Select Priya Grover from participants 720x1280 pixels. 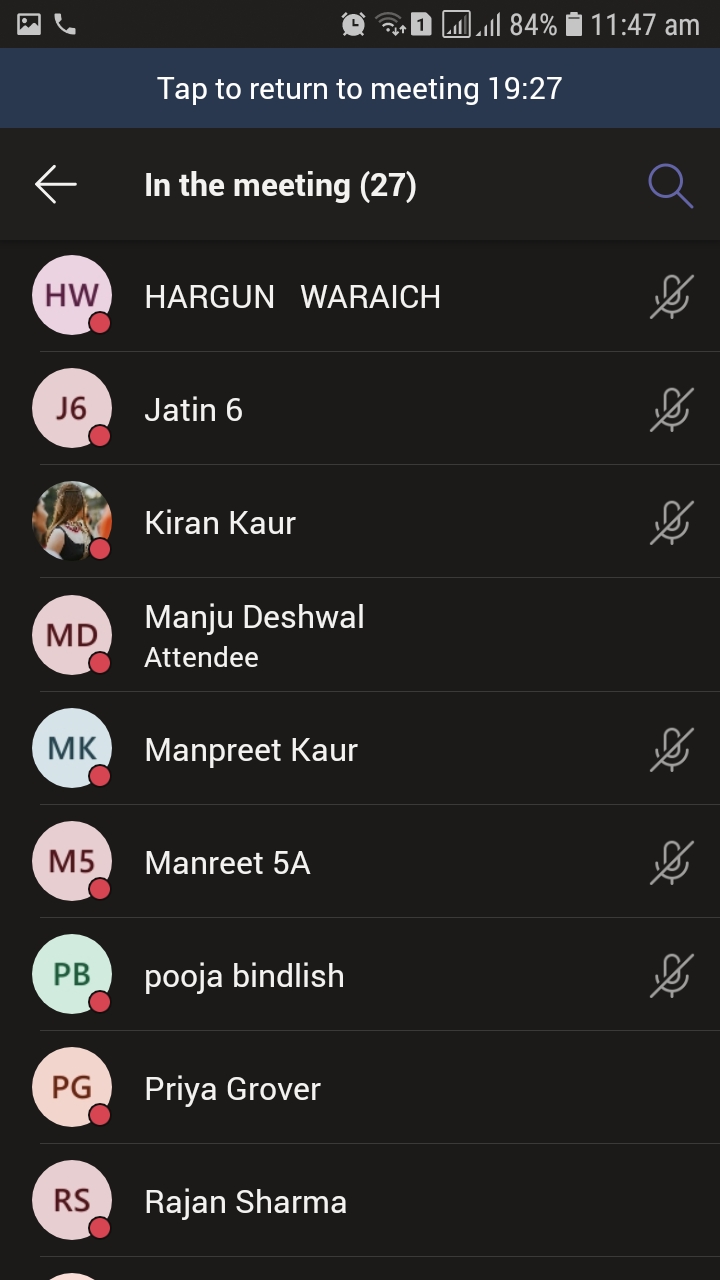[x=360, y=1087]
